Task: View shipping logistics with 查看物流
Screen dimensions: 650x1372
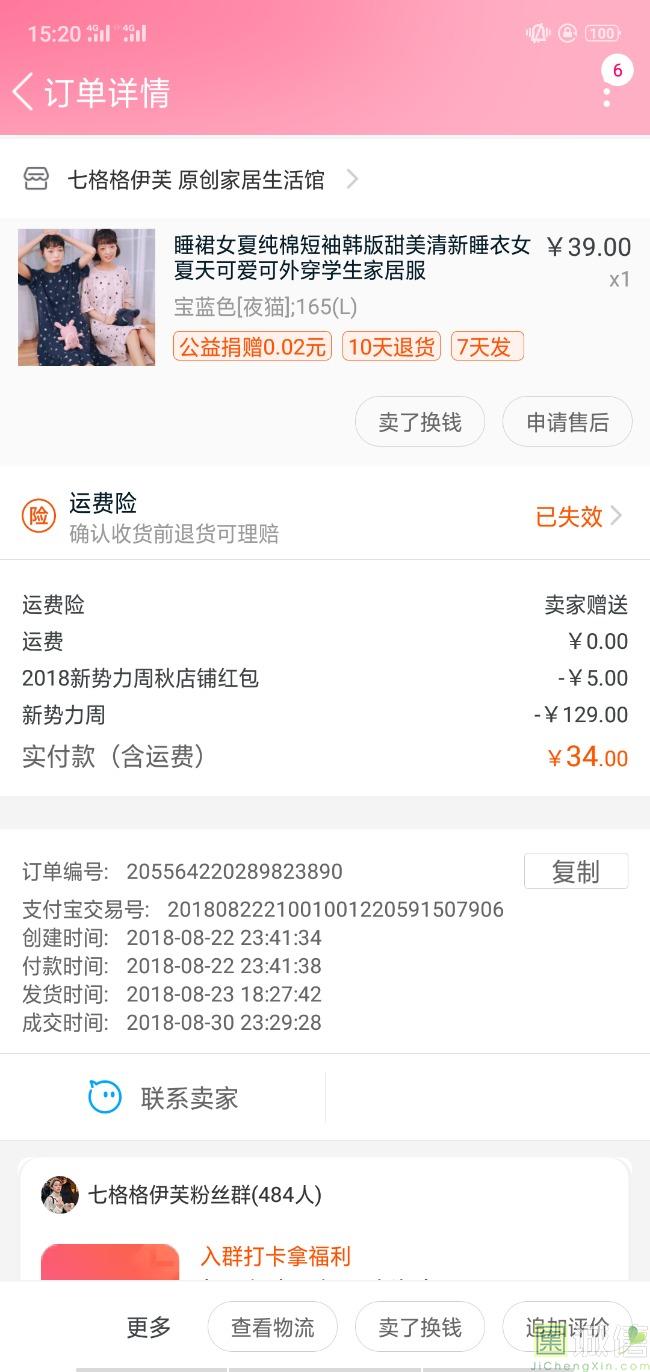Action: (x=272, y=1327)
